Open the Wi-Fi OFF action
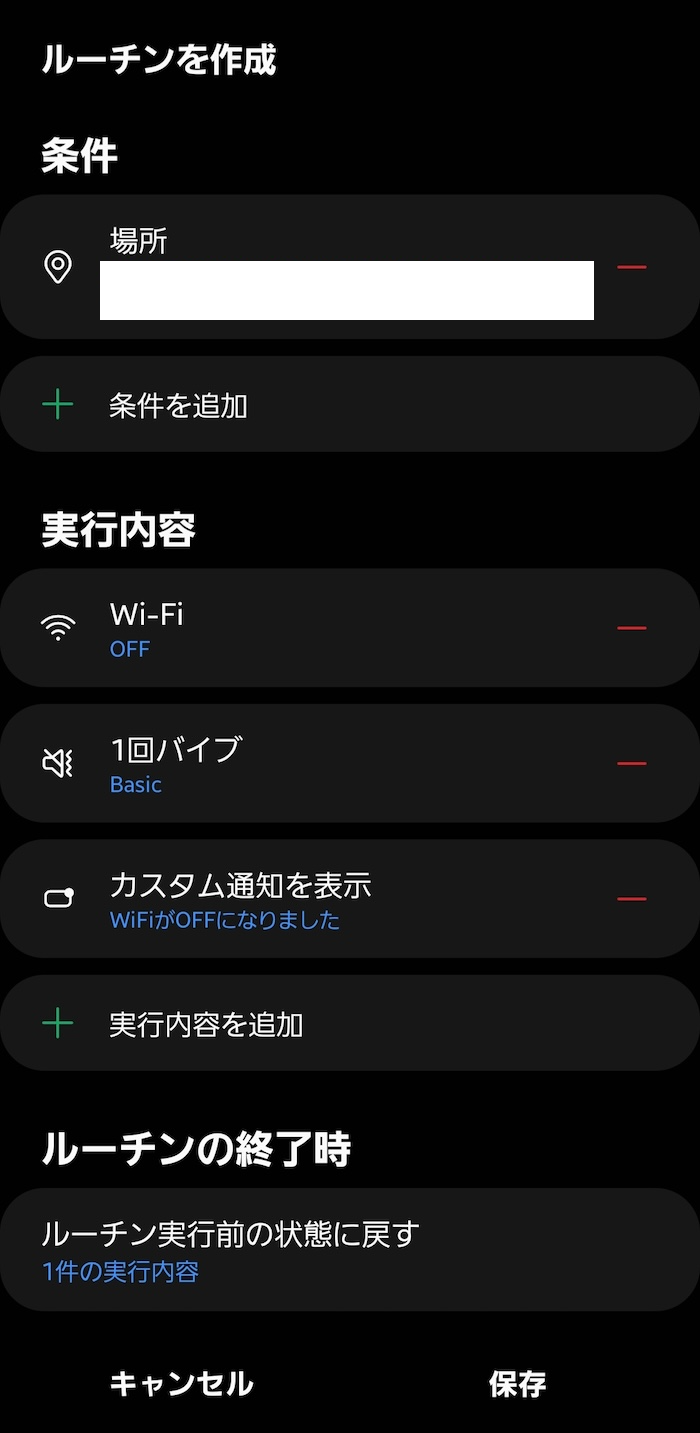This screenshot has height=1433, width=700. pyautogui.click(x=350, y=628)
